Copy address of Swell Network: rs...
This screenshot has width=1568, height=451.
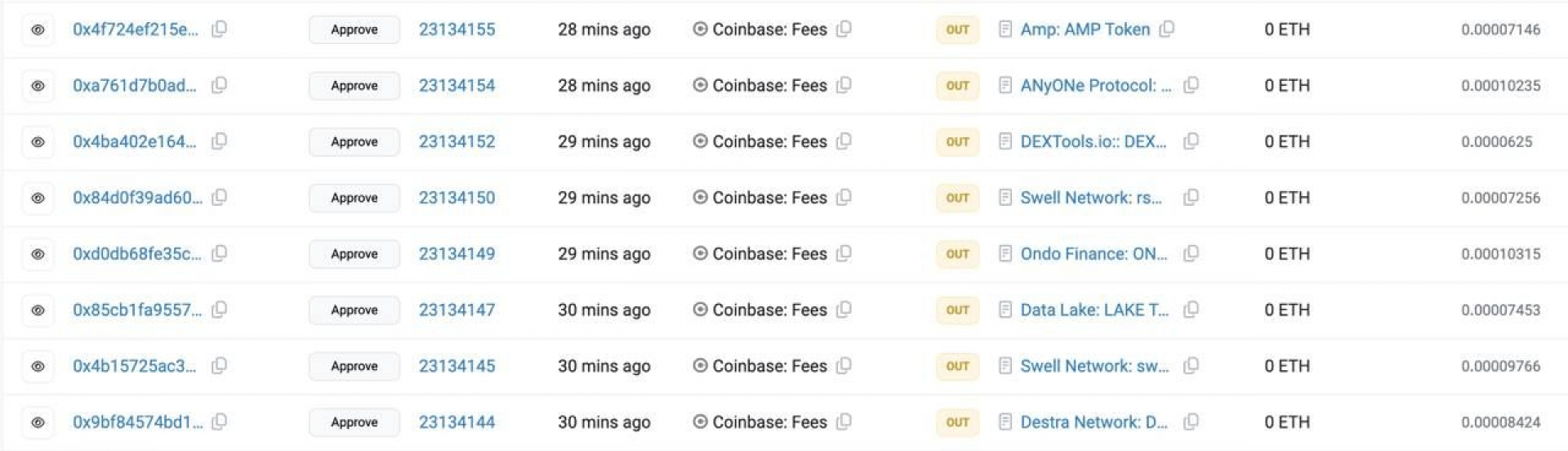pos(1191,198)
